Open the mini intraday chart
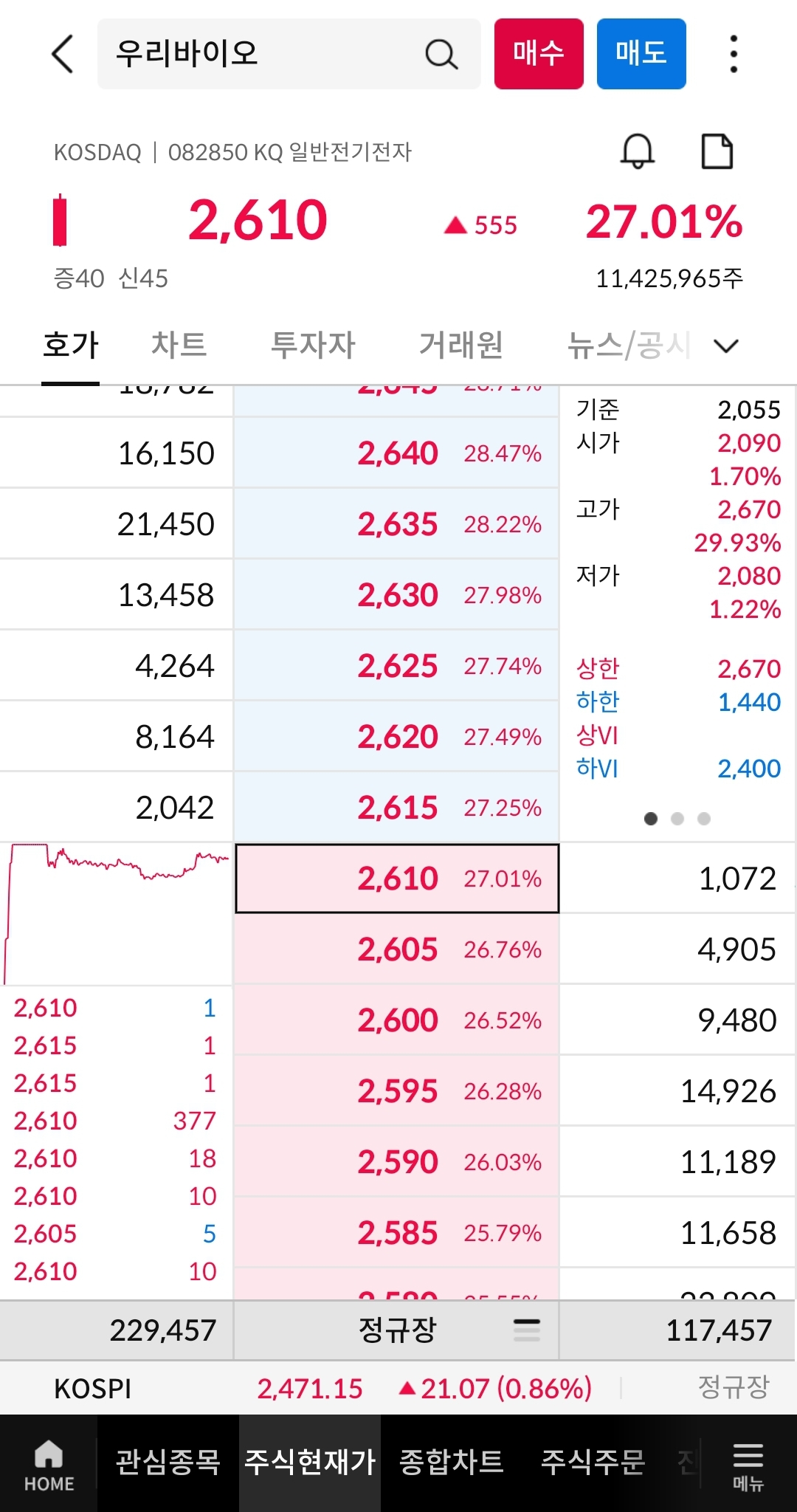 (x=117, y=913)
